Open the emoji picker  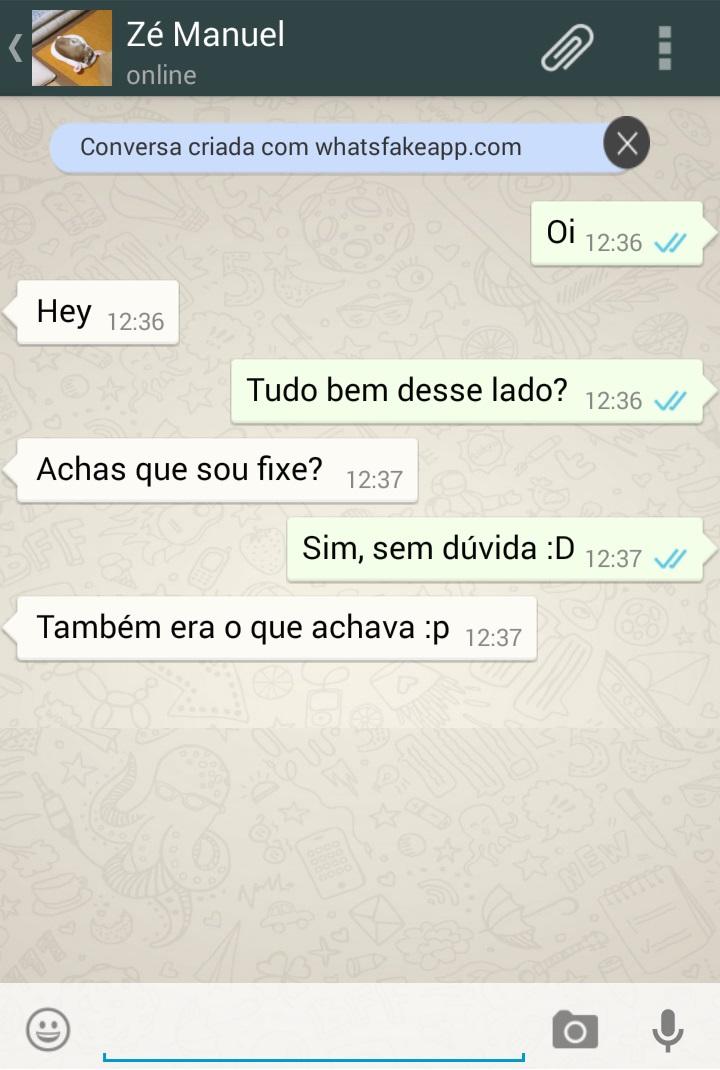coord(48,1029)
